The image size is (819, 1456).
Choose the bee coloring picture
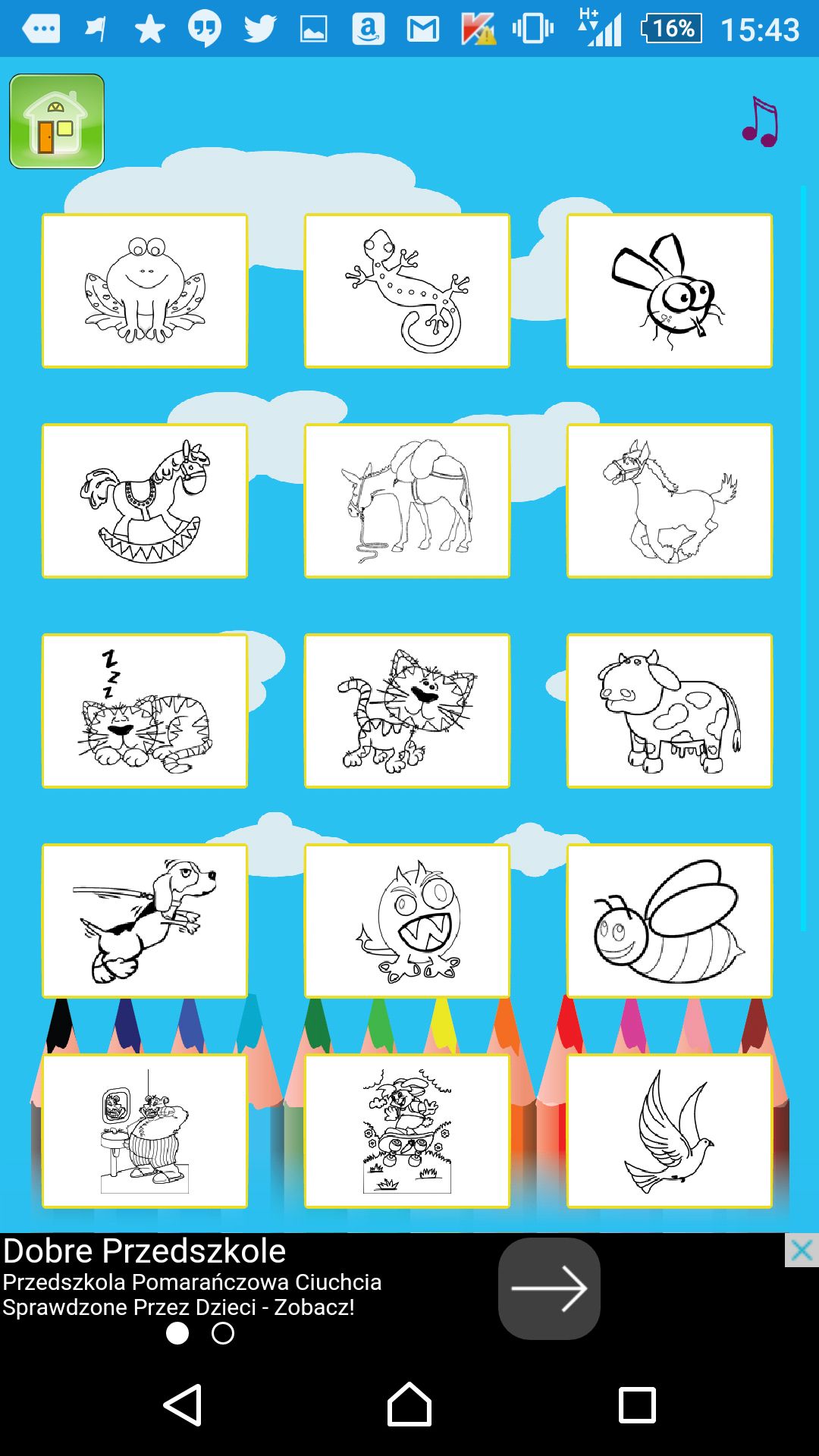670,921
